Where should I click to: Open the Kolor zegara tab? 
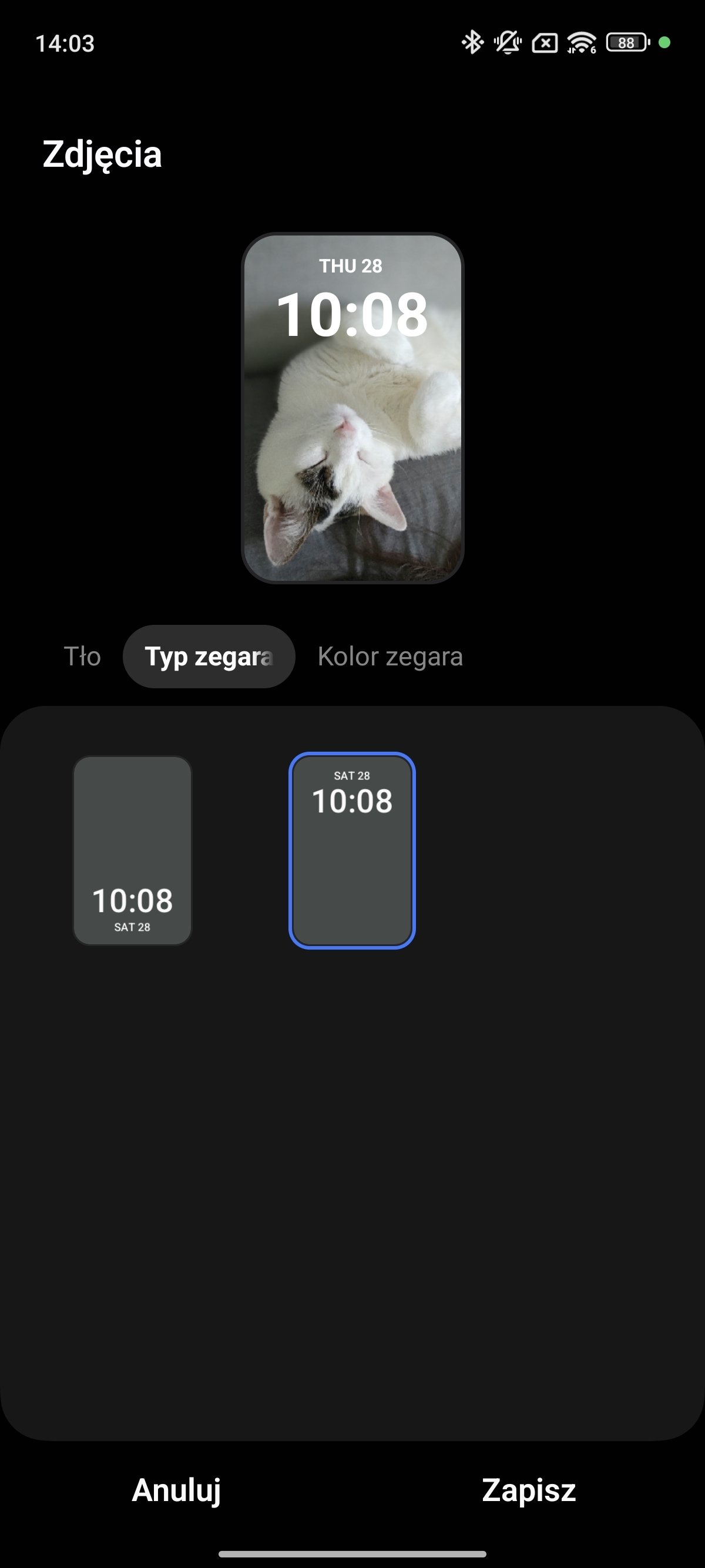pyautogui.click(x=390, y=657)
